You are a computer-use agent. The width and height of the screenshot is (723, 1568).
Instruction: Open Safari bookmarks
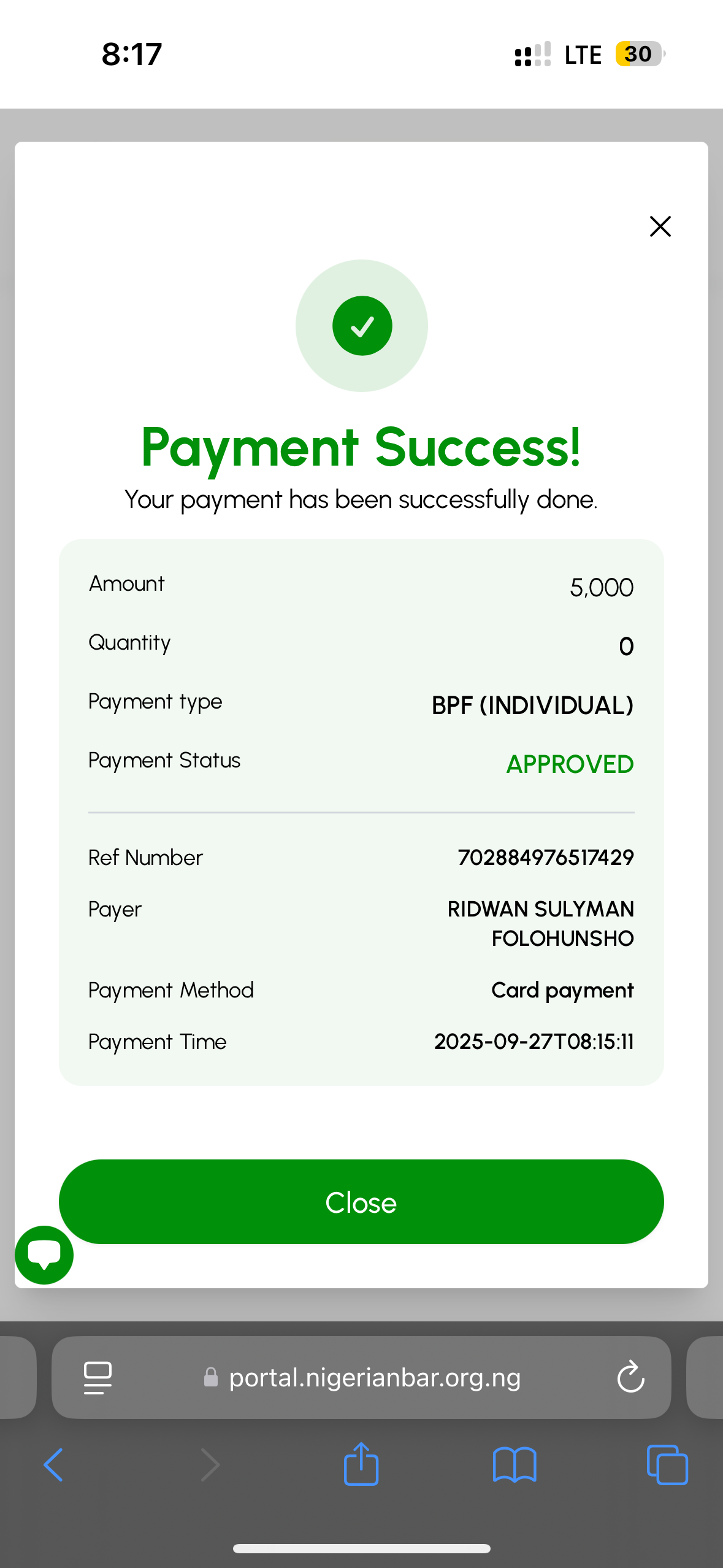click(515, 1465)
